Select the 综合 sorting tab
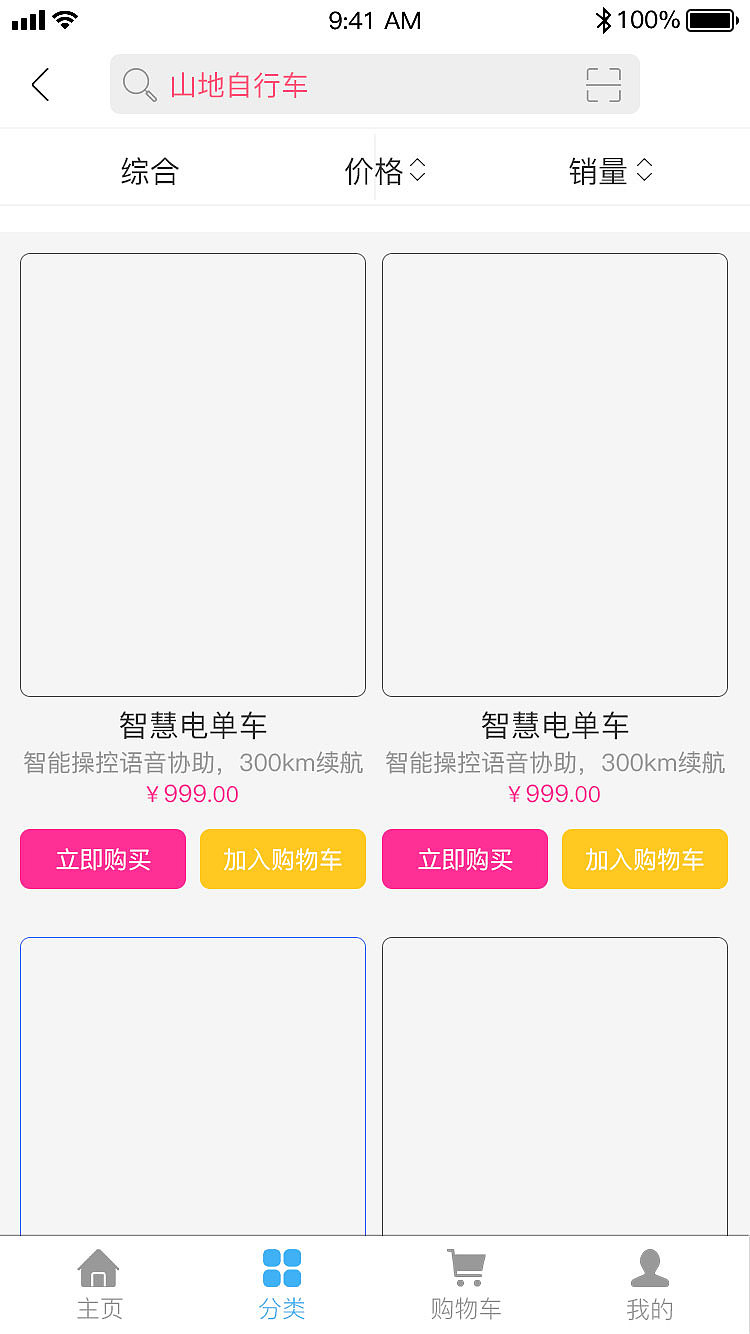 [x=149, y=171]
